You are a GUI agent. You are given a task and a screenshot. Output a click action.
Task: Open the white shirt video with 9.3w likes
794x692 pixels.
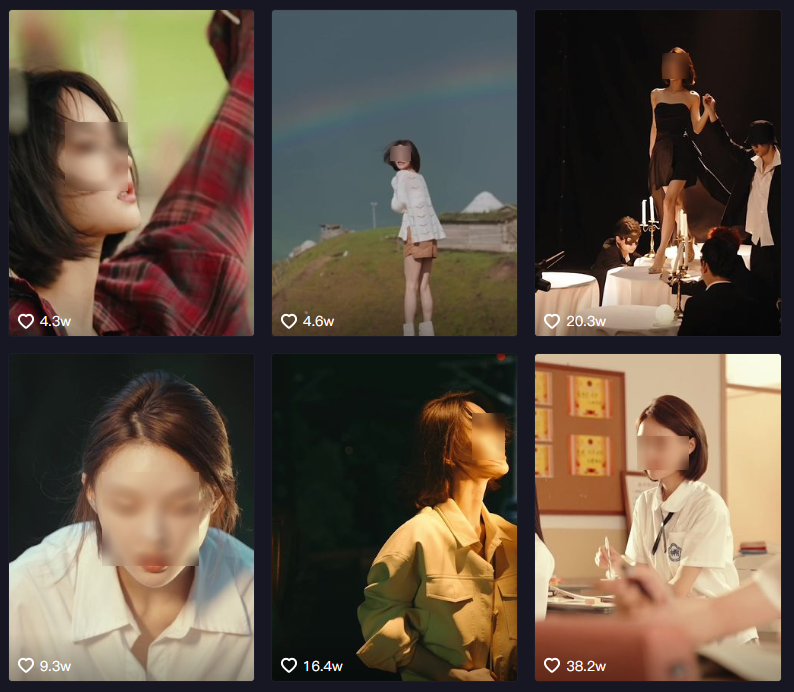tap(131, 517)
